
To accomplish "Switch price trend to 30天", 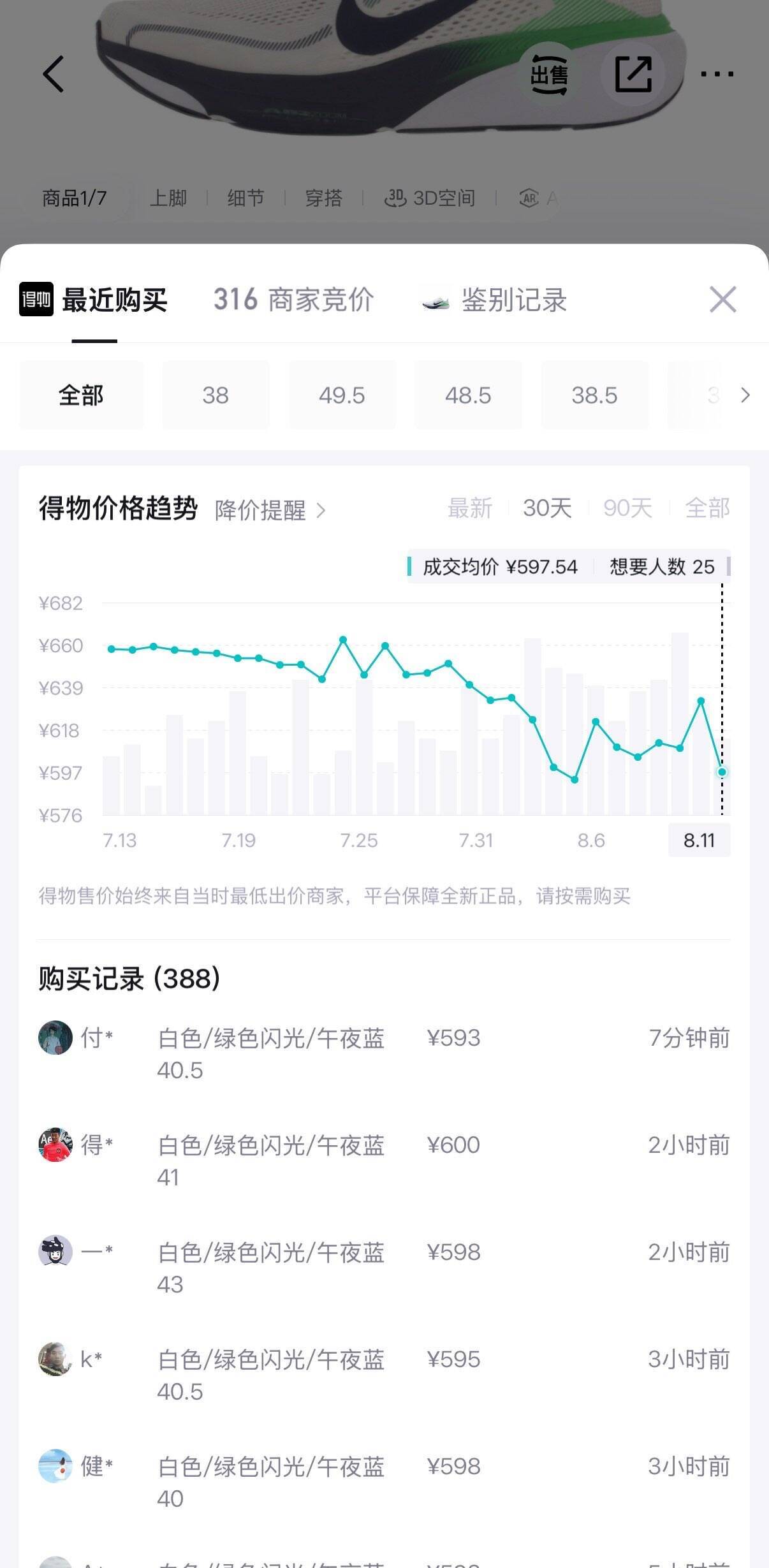I will coord(547,508).
